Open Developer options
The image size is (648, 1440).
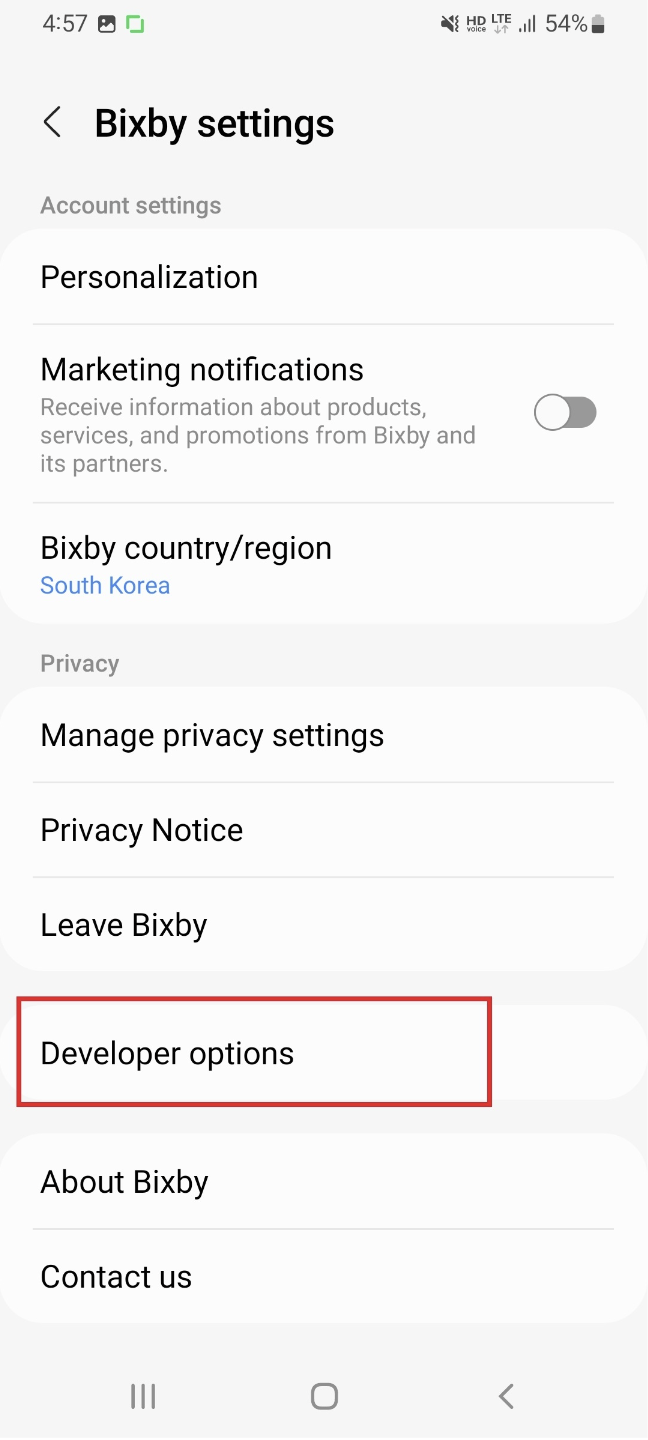[x=324, y=1053]
